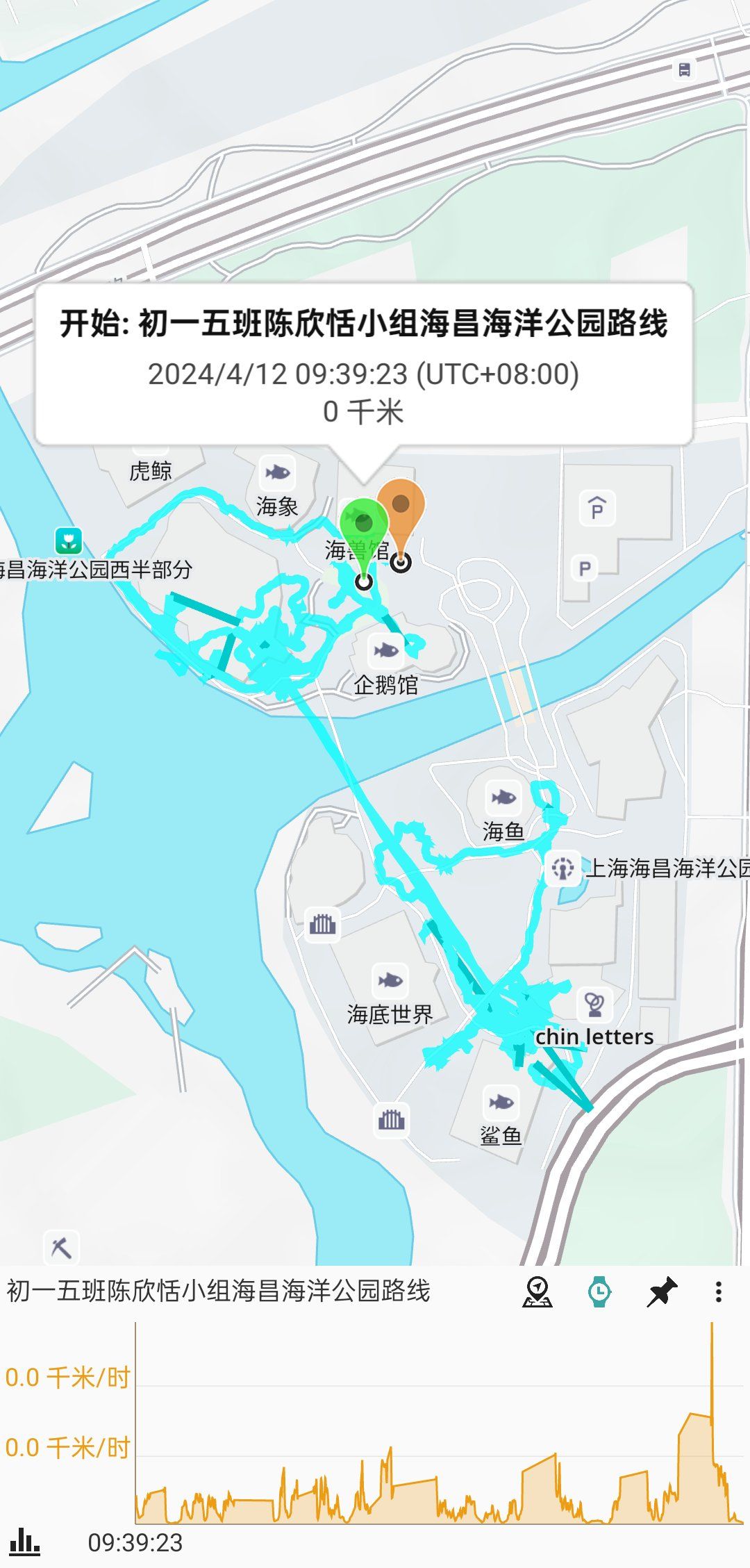Image resolution: width=750 pixels, height=1568 pixels.
Task: Tap the 上海海昌海洋公园 attraction marker
Action: 562,868
